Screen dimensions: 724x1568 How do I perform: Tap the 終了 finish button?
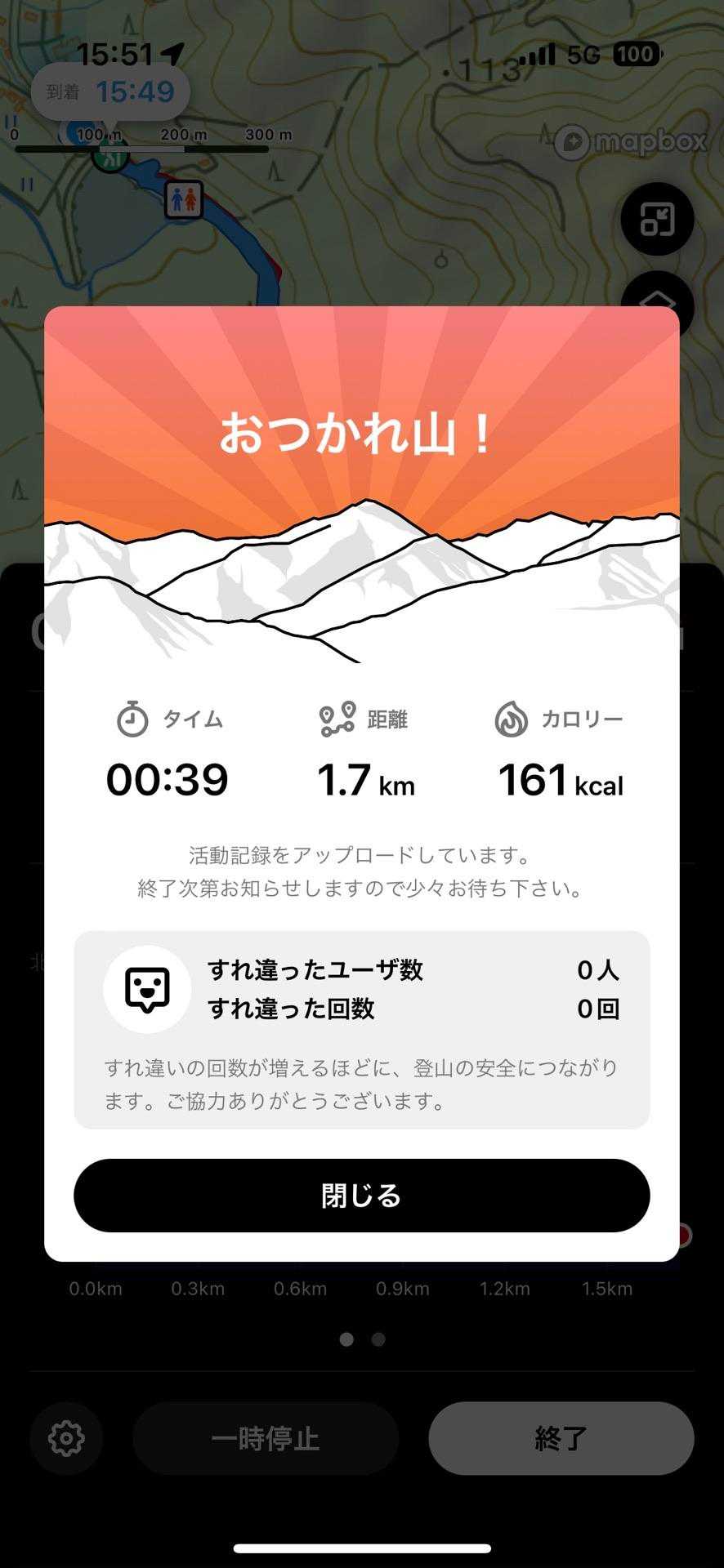(561, 1438)
